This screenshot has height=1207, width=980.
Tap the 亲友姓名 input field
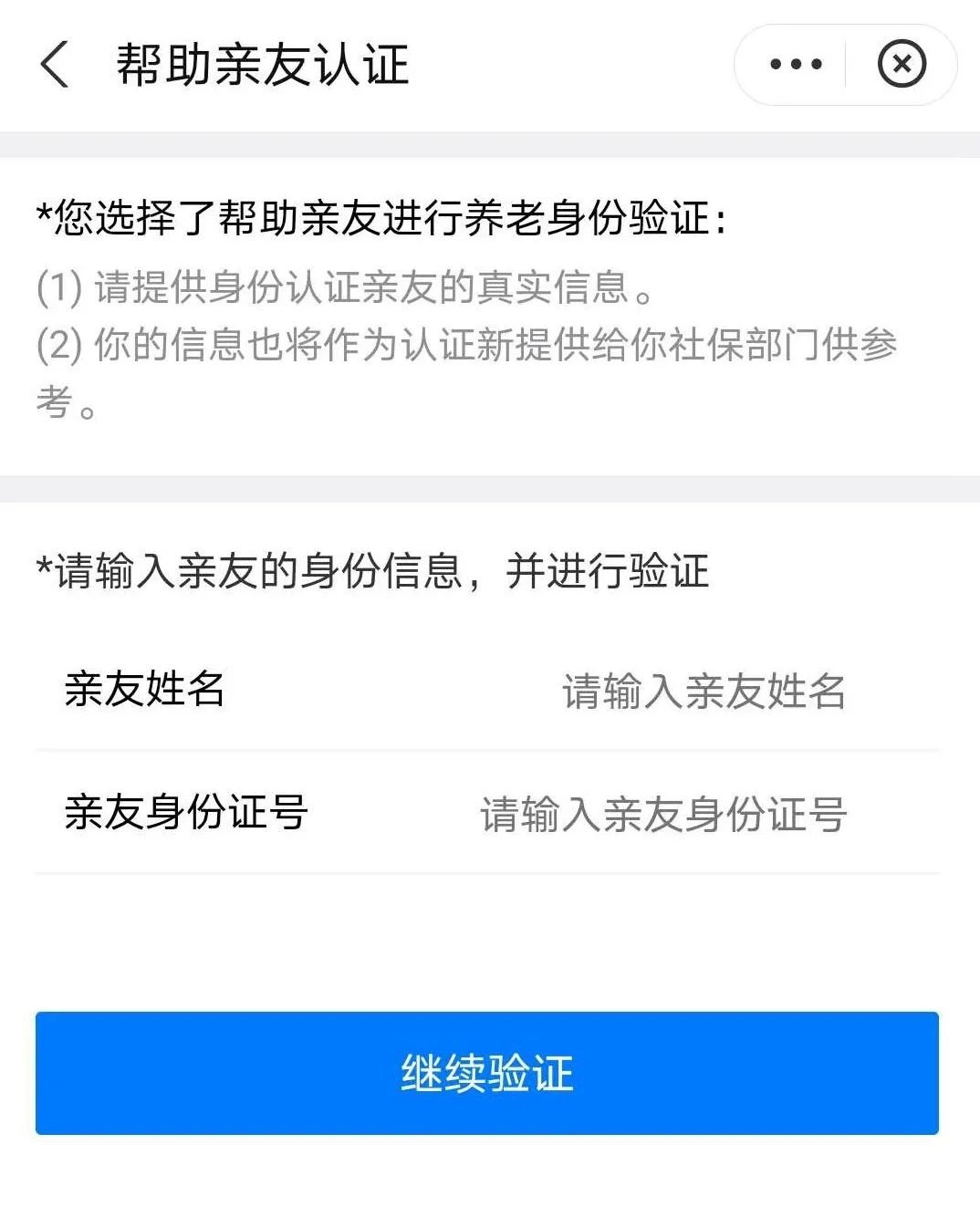pyautogui.click(x=703, y=691)
